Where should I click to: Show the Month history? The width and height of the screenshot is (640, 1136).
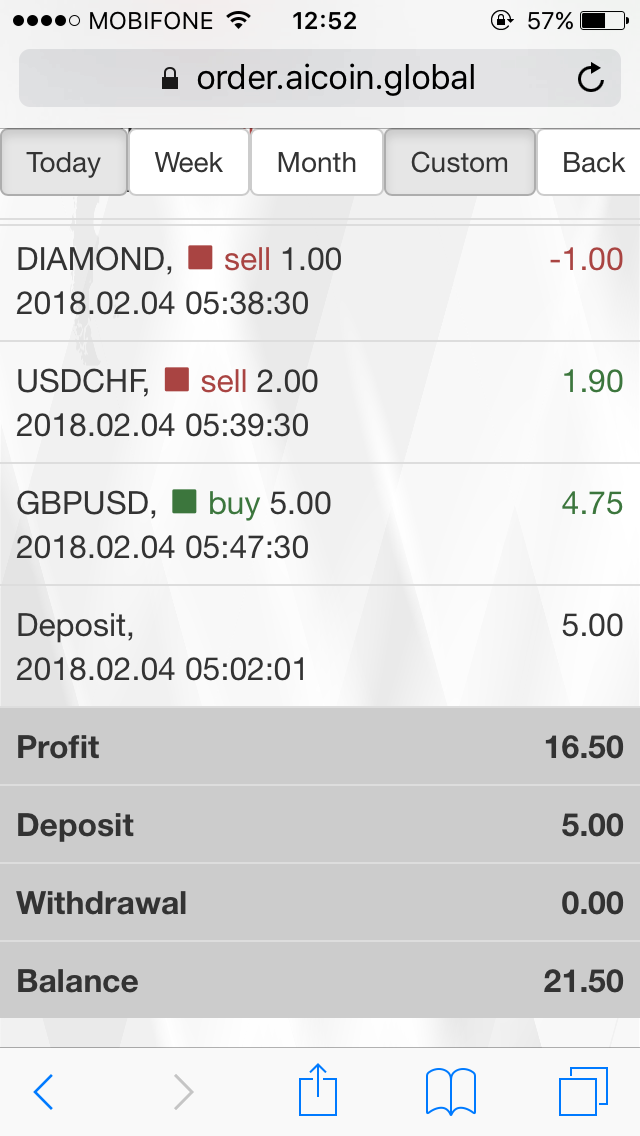[317, 163]
